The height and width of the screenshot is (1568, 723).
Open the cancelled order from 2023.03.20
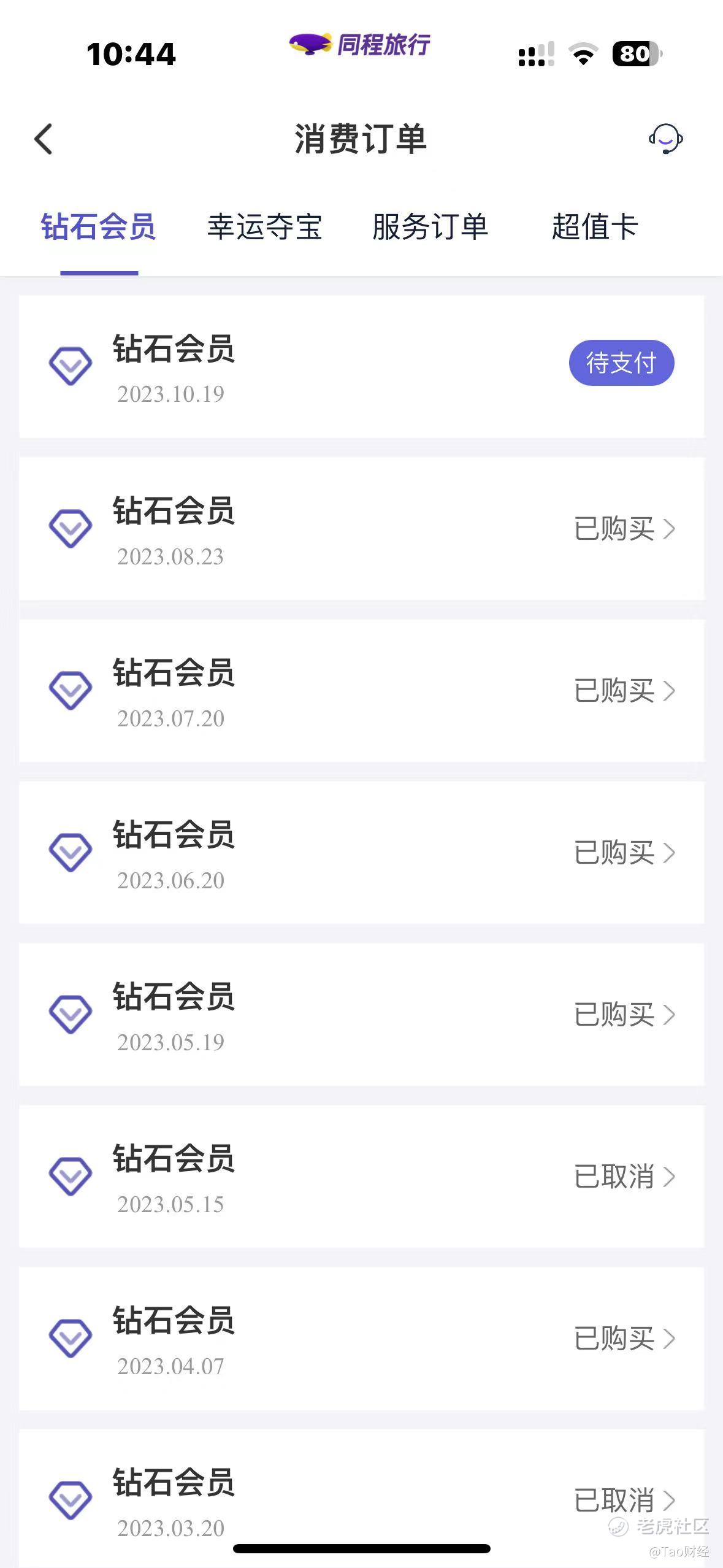(362, 1498)
